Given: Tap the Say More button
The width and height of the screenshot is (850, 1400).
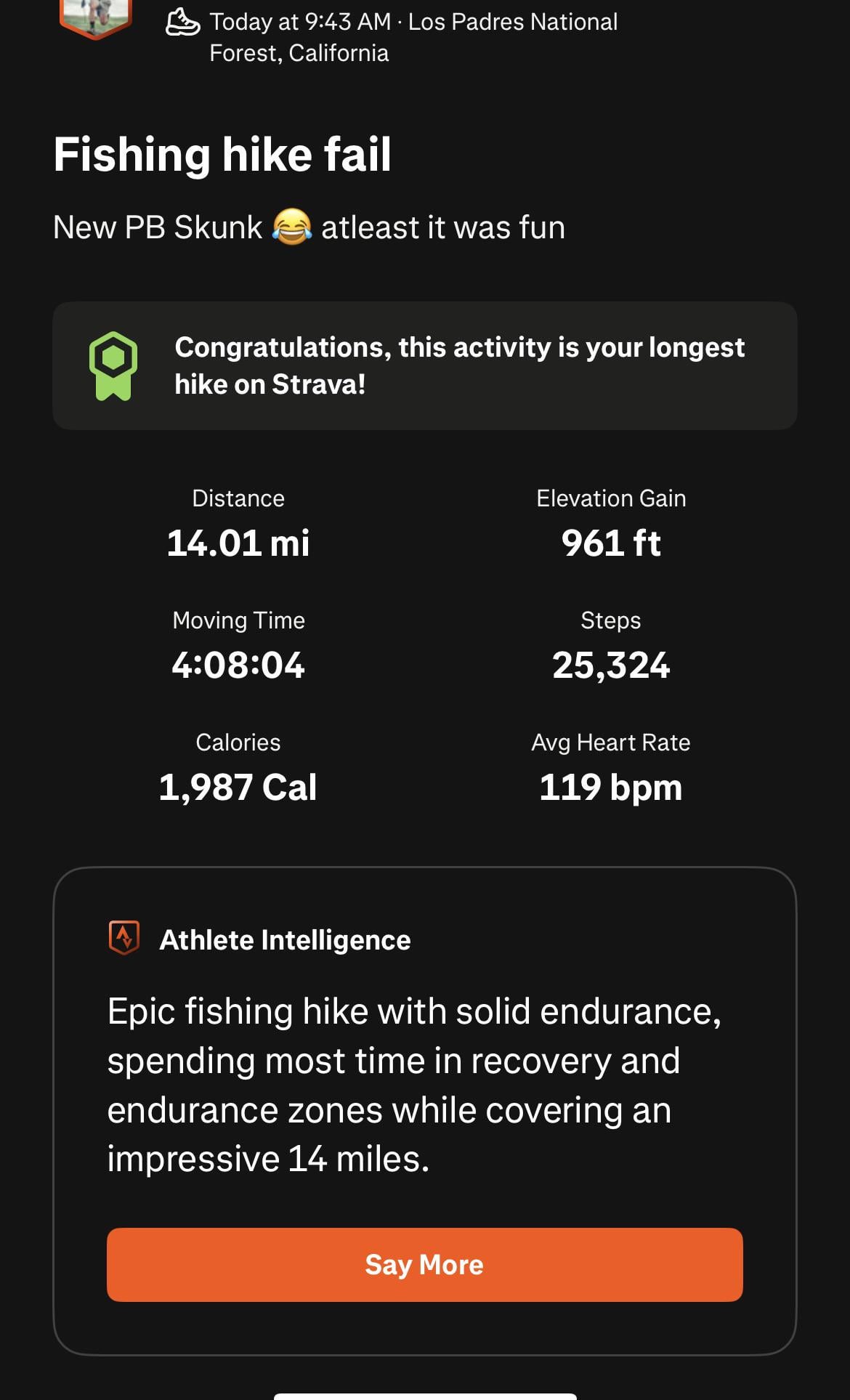Looking at the screenshot, I should [424, 1264].
